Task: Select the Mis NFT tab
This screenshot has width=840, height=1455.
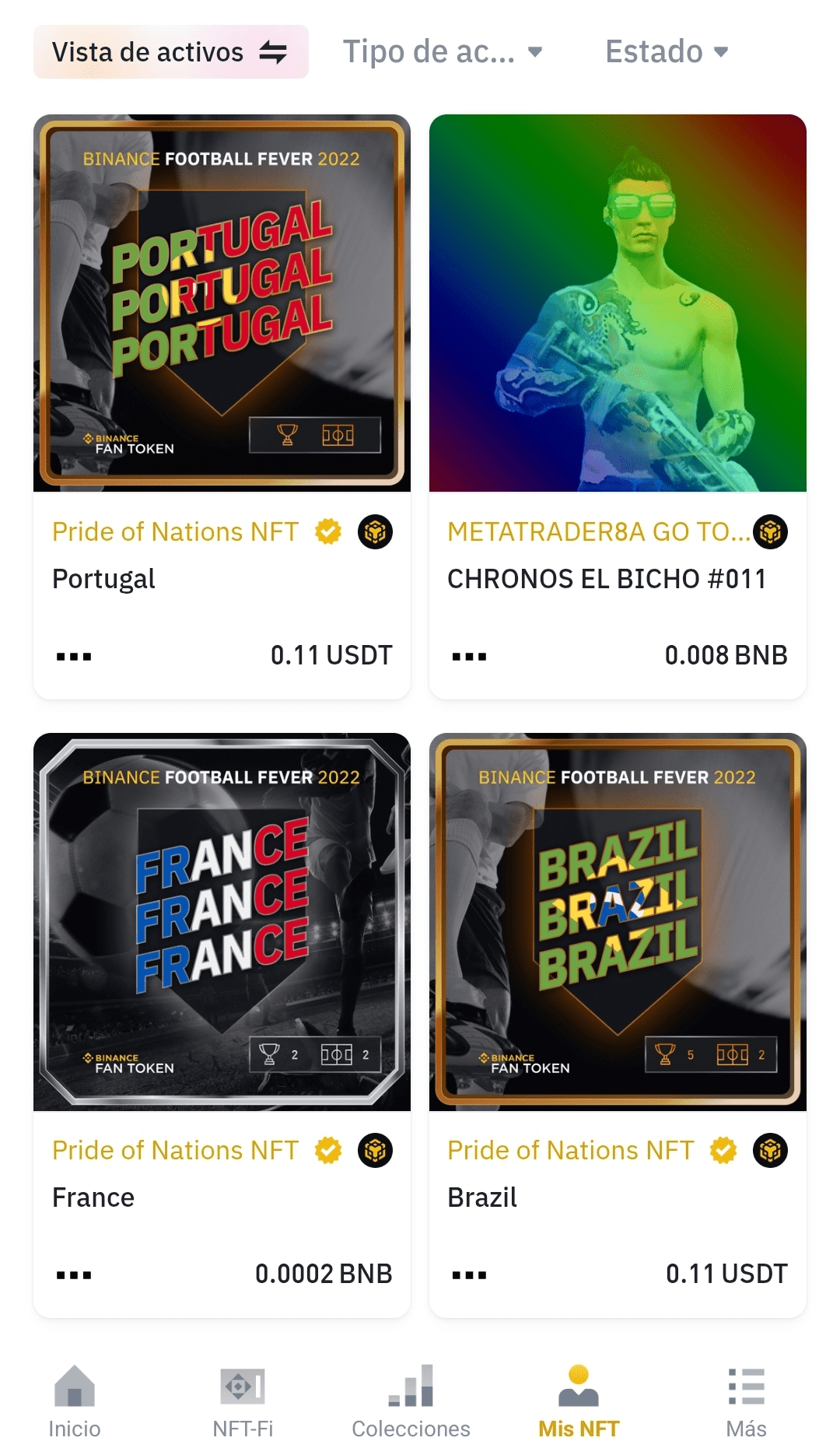Action: (579, 1402)
